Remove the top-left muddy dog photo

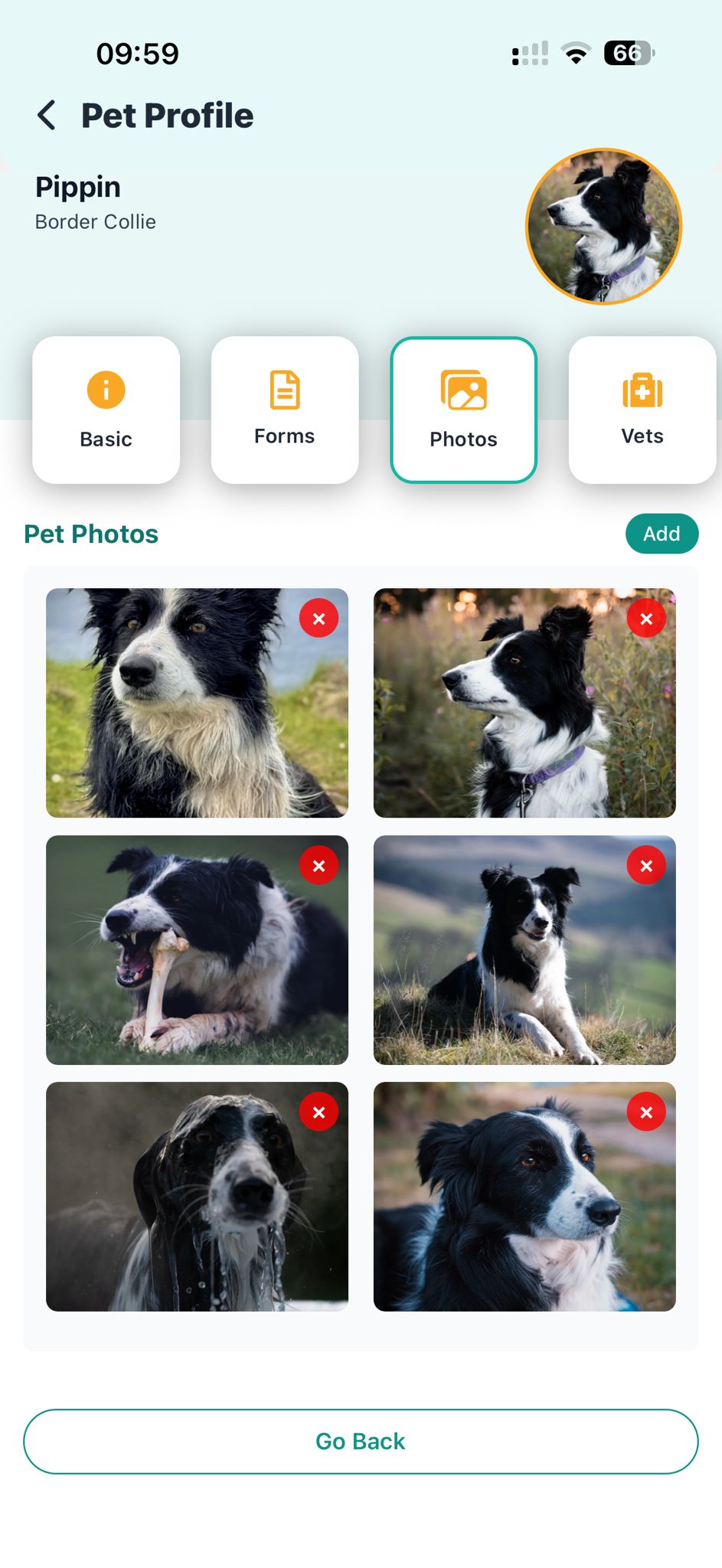[319, 618]
